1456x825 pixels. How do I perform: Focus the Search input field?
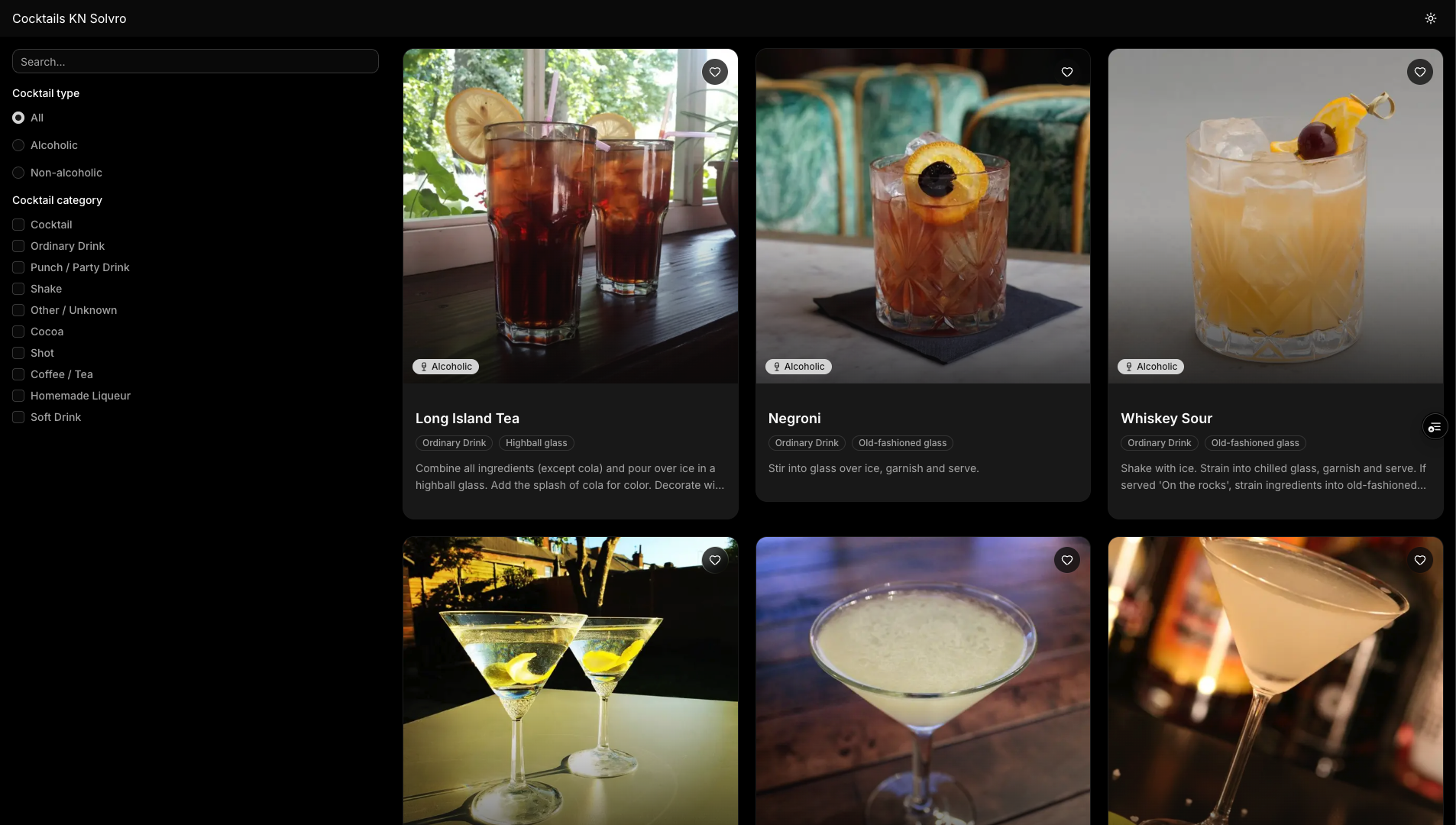(196, 61)
